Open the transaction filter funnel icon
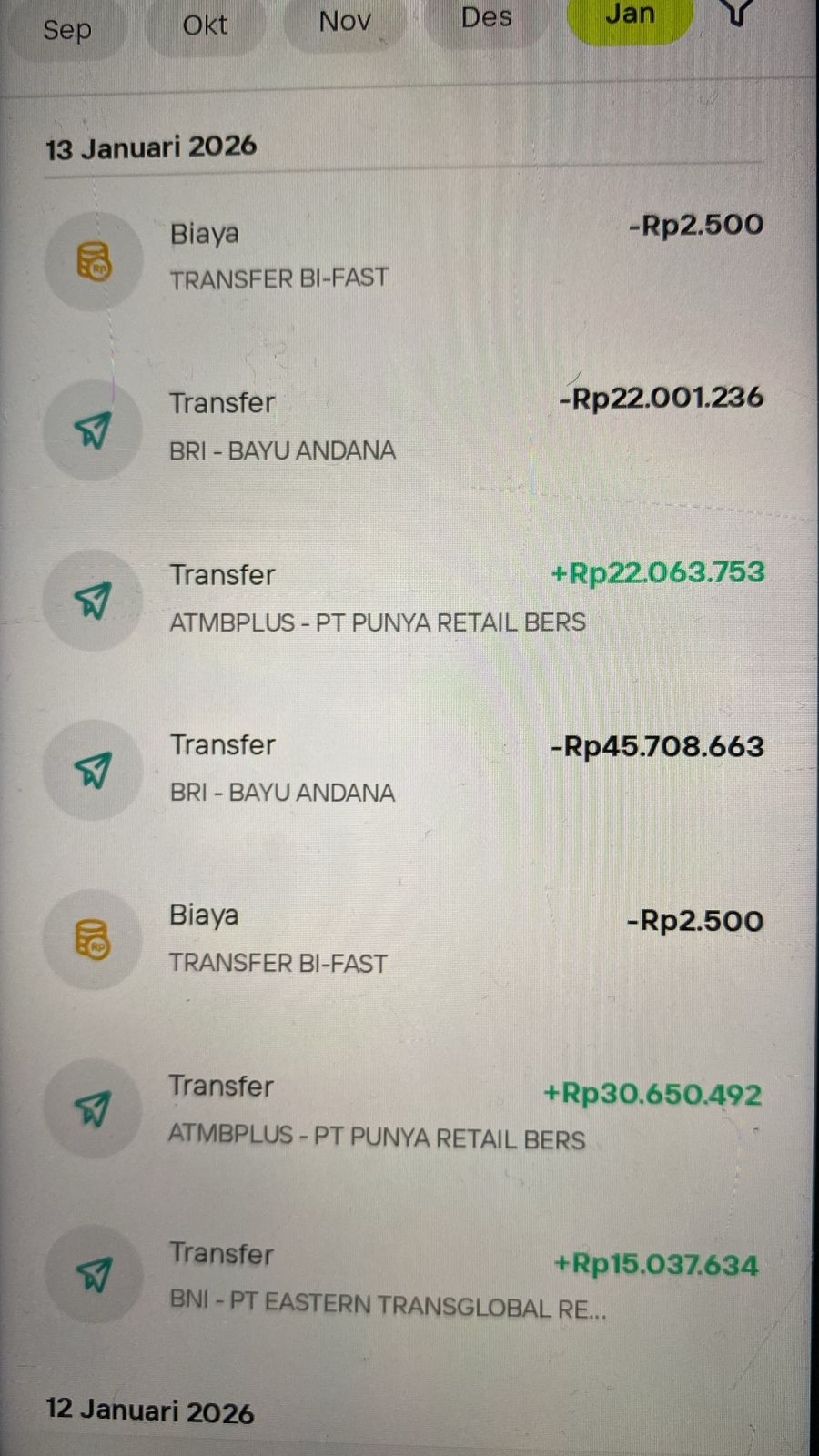 click(738, 13)
